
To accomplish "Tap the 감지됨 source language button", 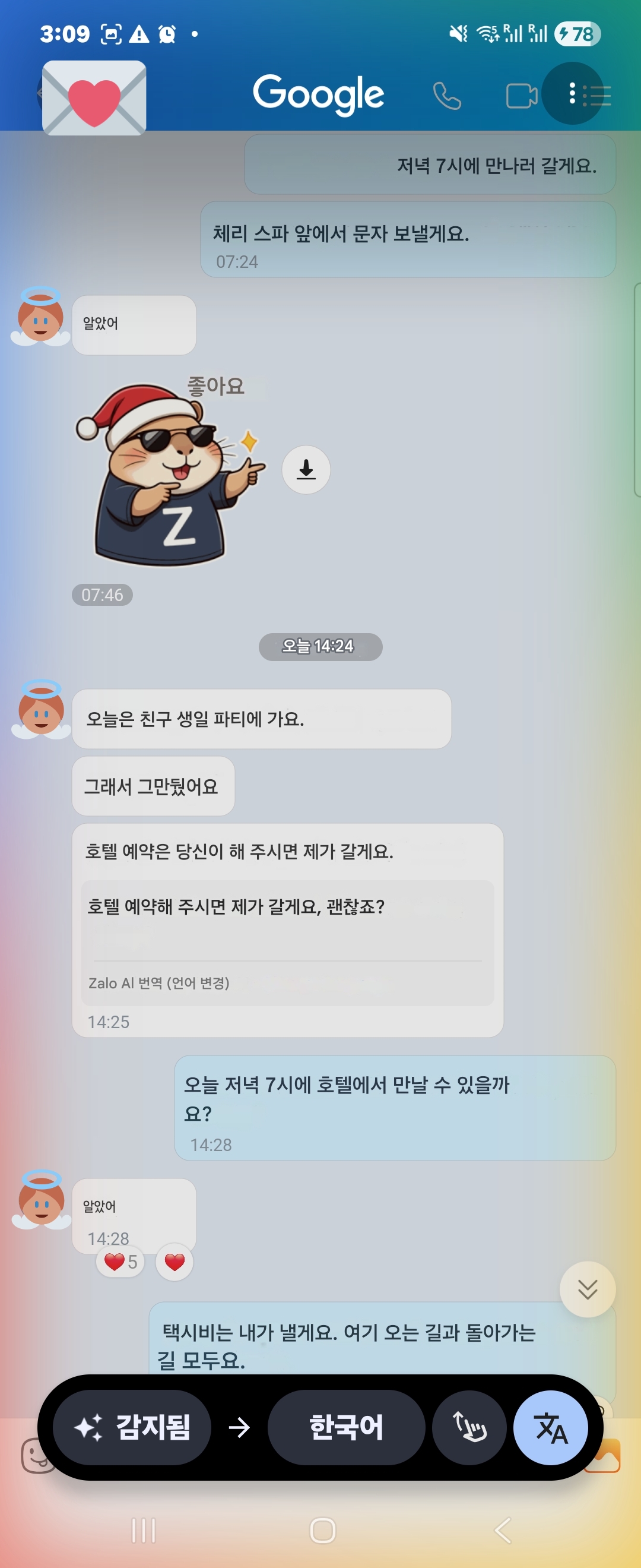I will click(x=132, y=1427).
